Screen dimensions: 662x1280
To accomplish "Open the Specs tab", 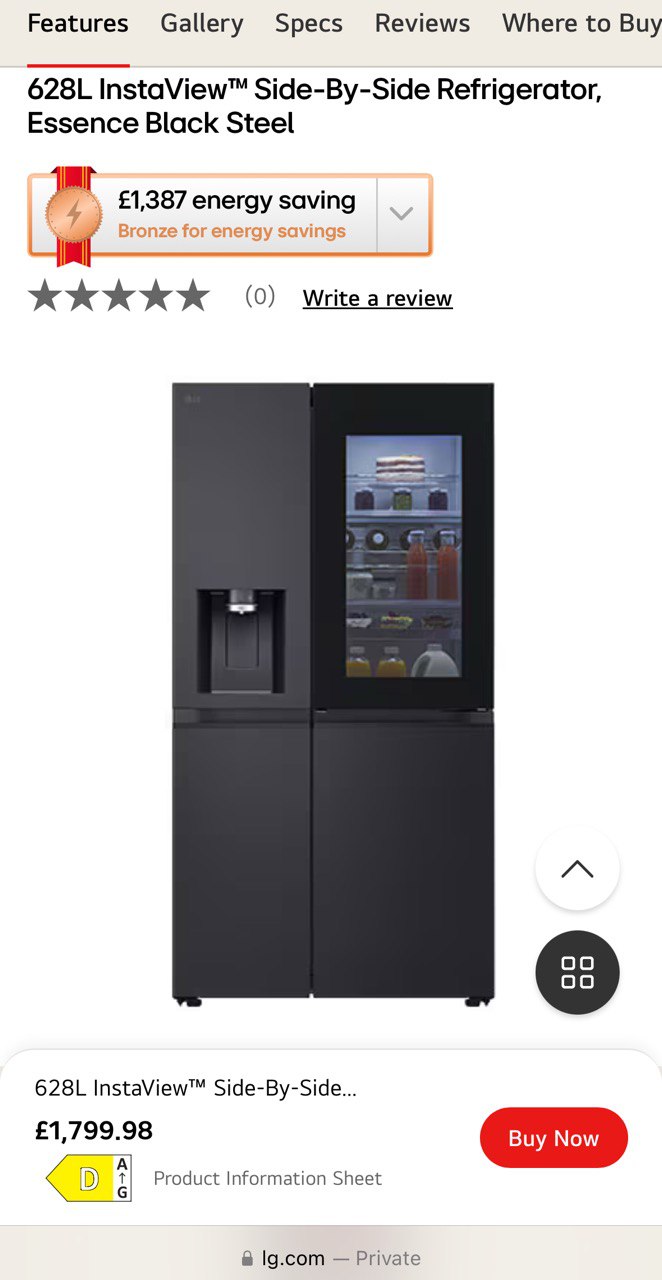I will tap(309, 23).
